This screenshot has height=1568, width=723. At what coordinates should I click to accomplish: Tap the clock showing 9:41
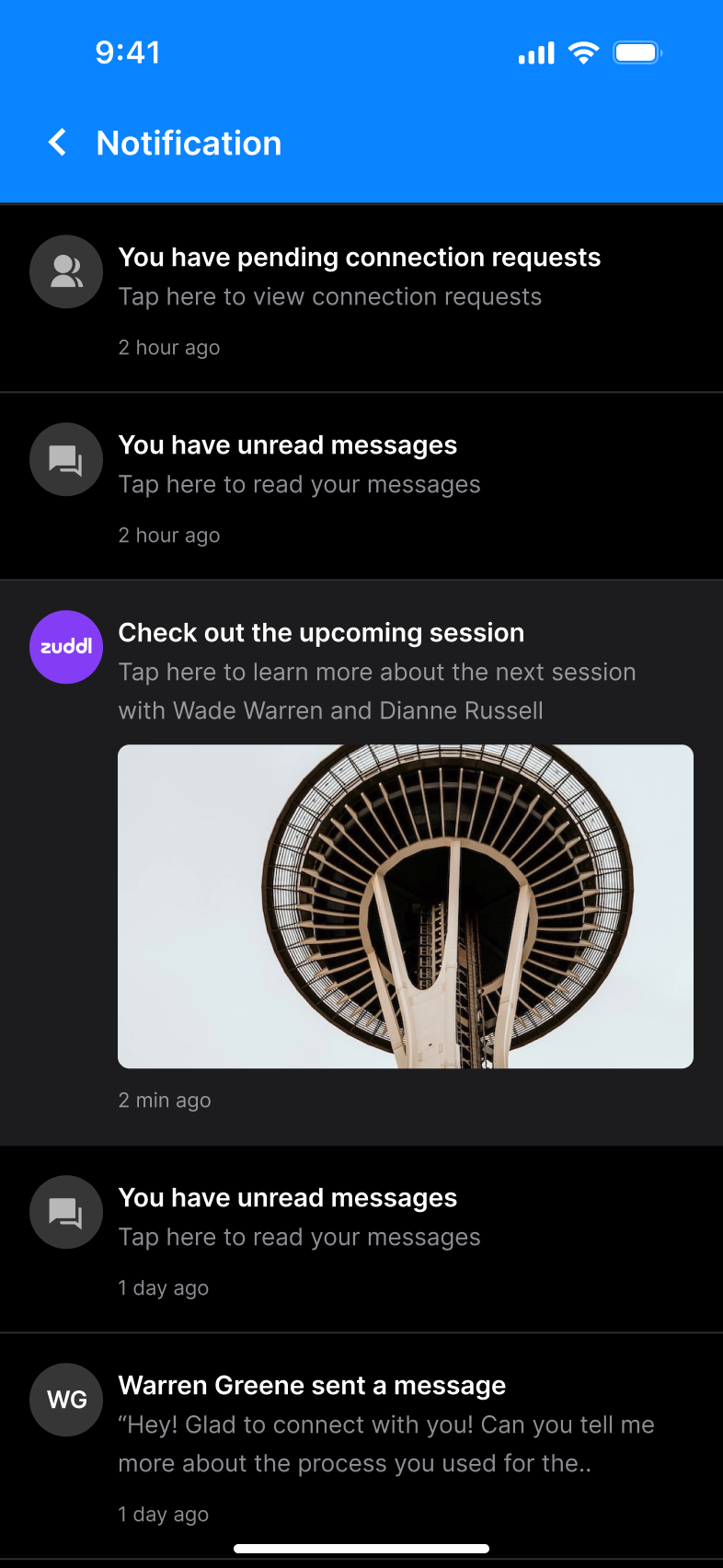pyautogui.click(x=129, y=52)
